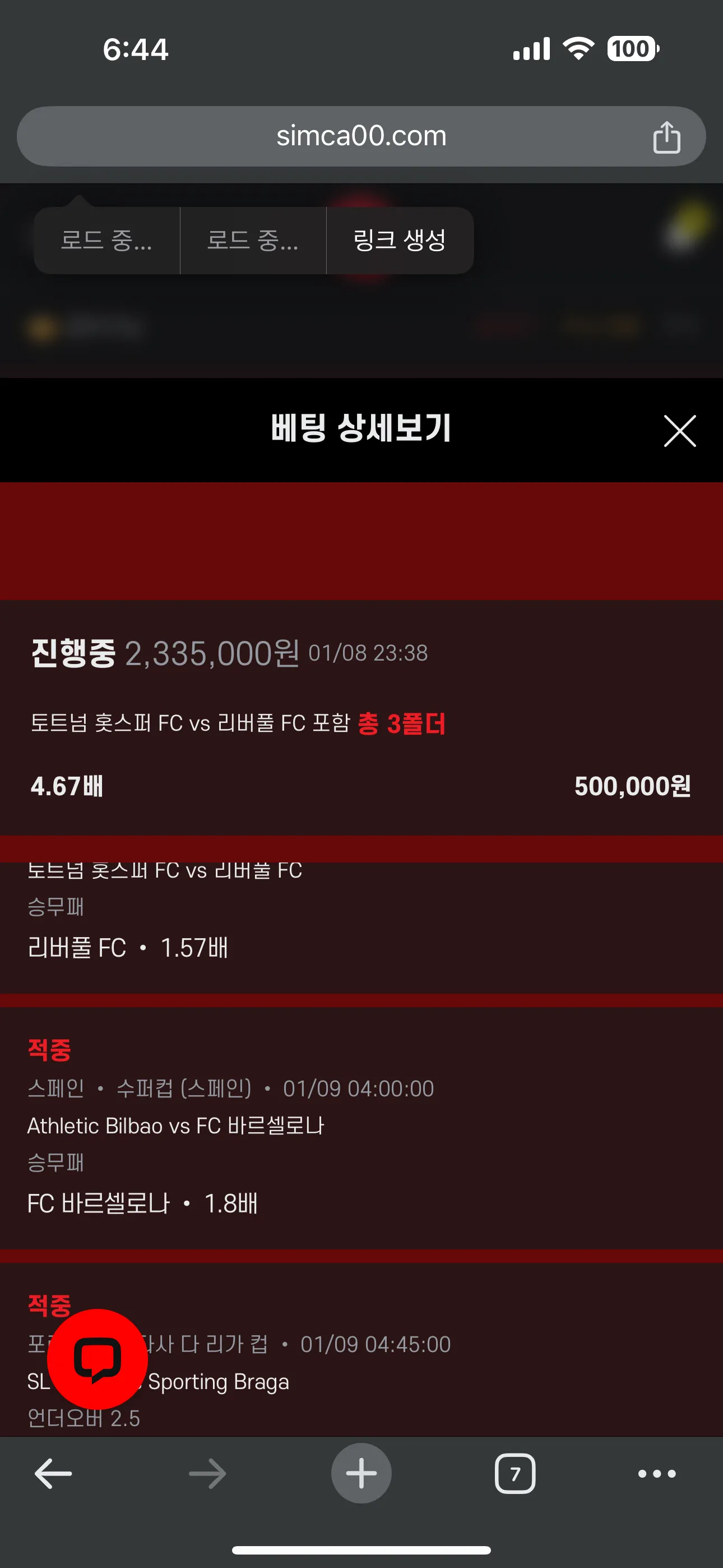Go back with the browser back arrow

(53, 1473)
